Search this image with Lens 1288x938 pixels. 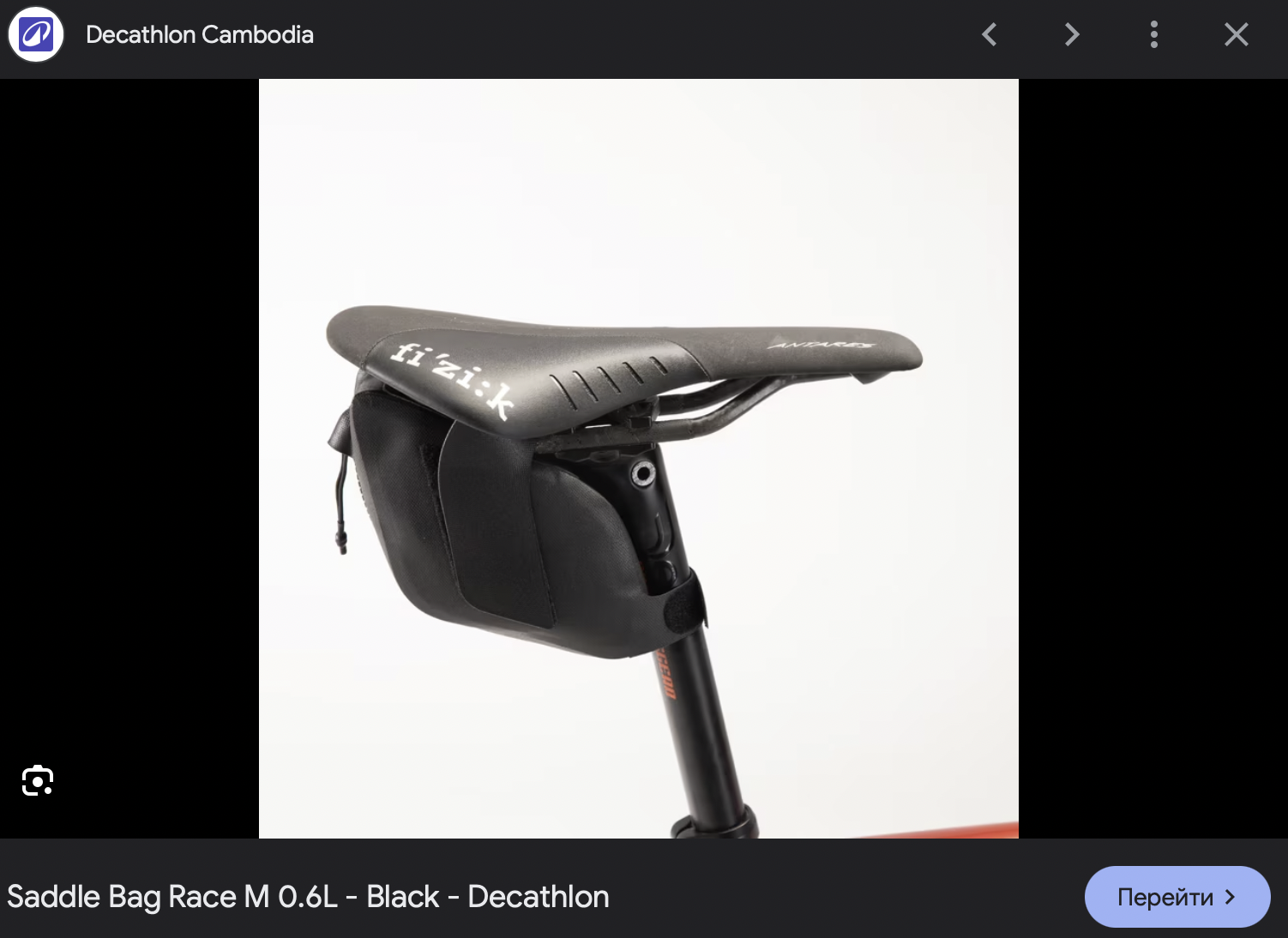click(x=38, y=780)
